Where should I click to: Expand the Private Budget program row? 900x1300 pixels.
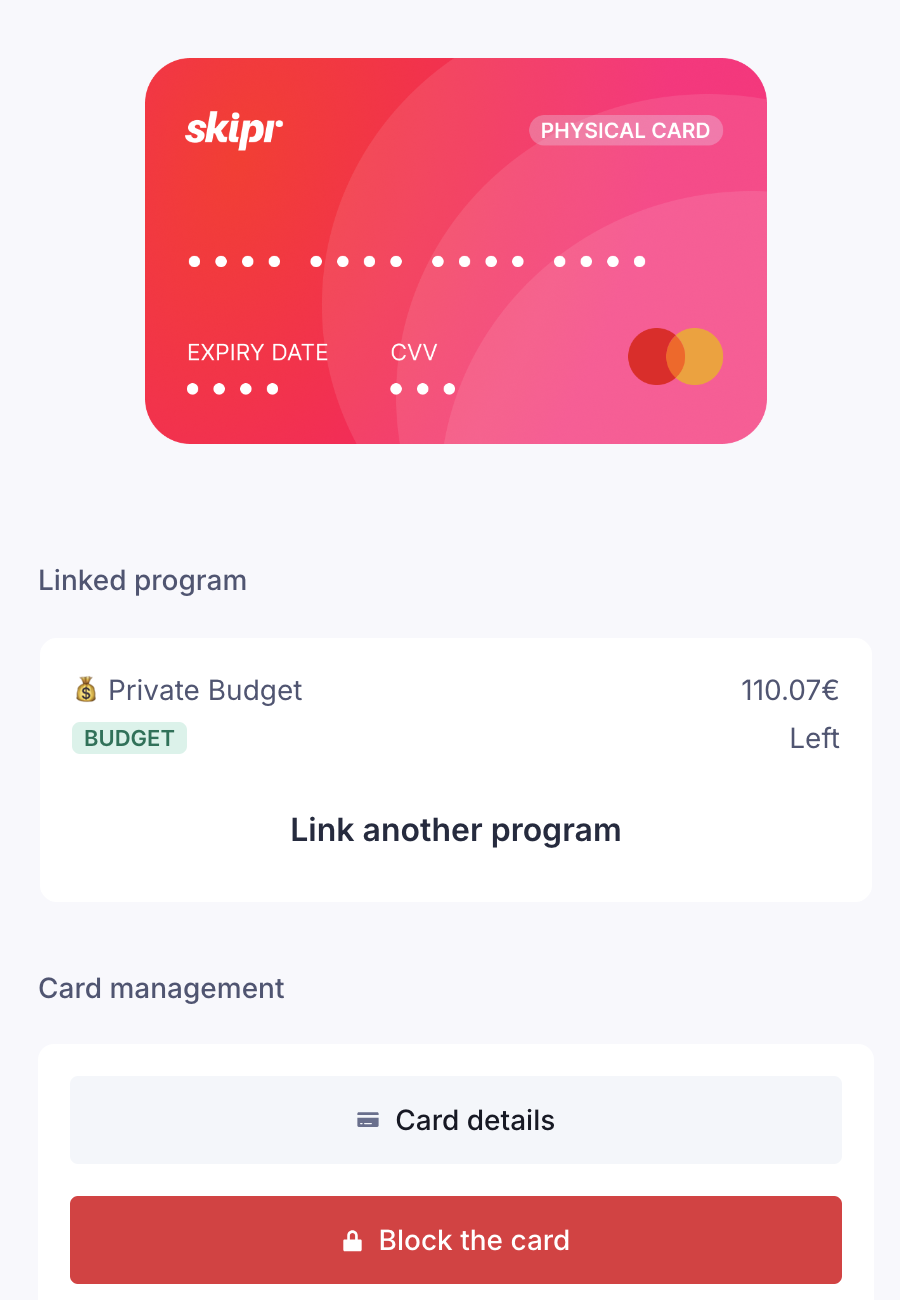(x=456, y=712)
